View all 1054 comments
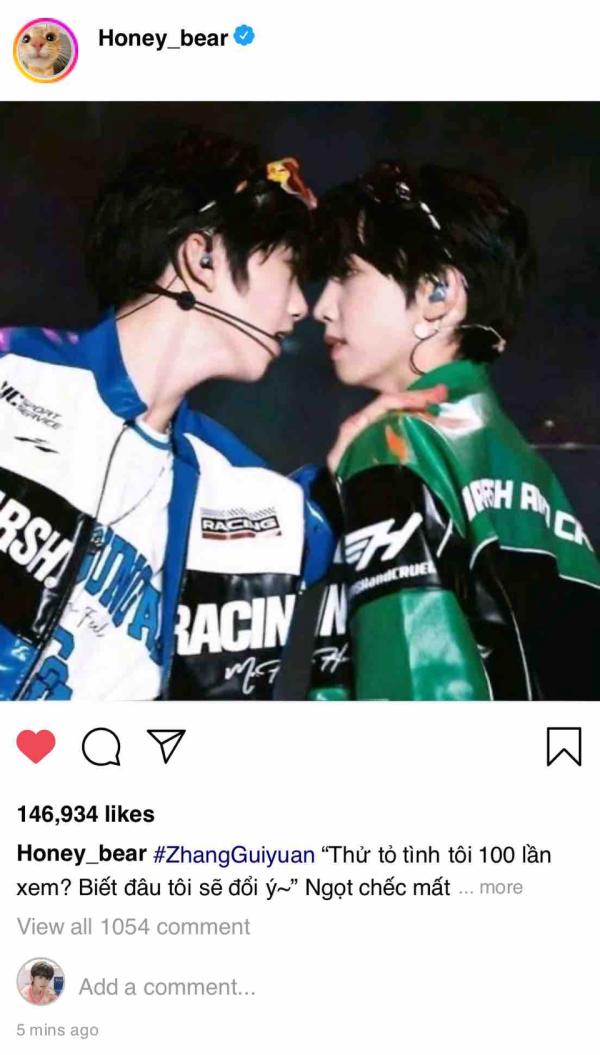This screenshot has height=1055, width=600. click(x=133, y=927)
